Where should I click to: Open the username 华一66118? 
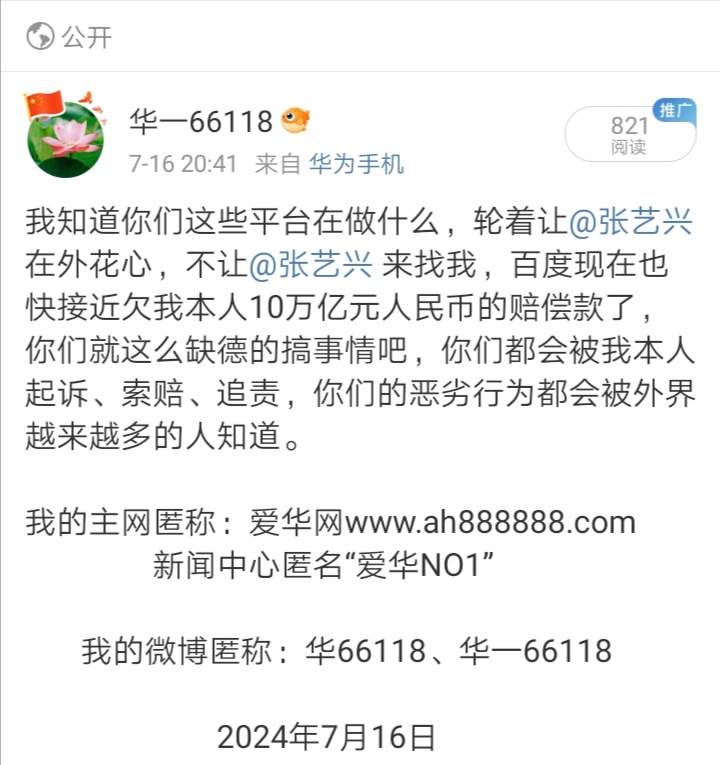point(201,122)
